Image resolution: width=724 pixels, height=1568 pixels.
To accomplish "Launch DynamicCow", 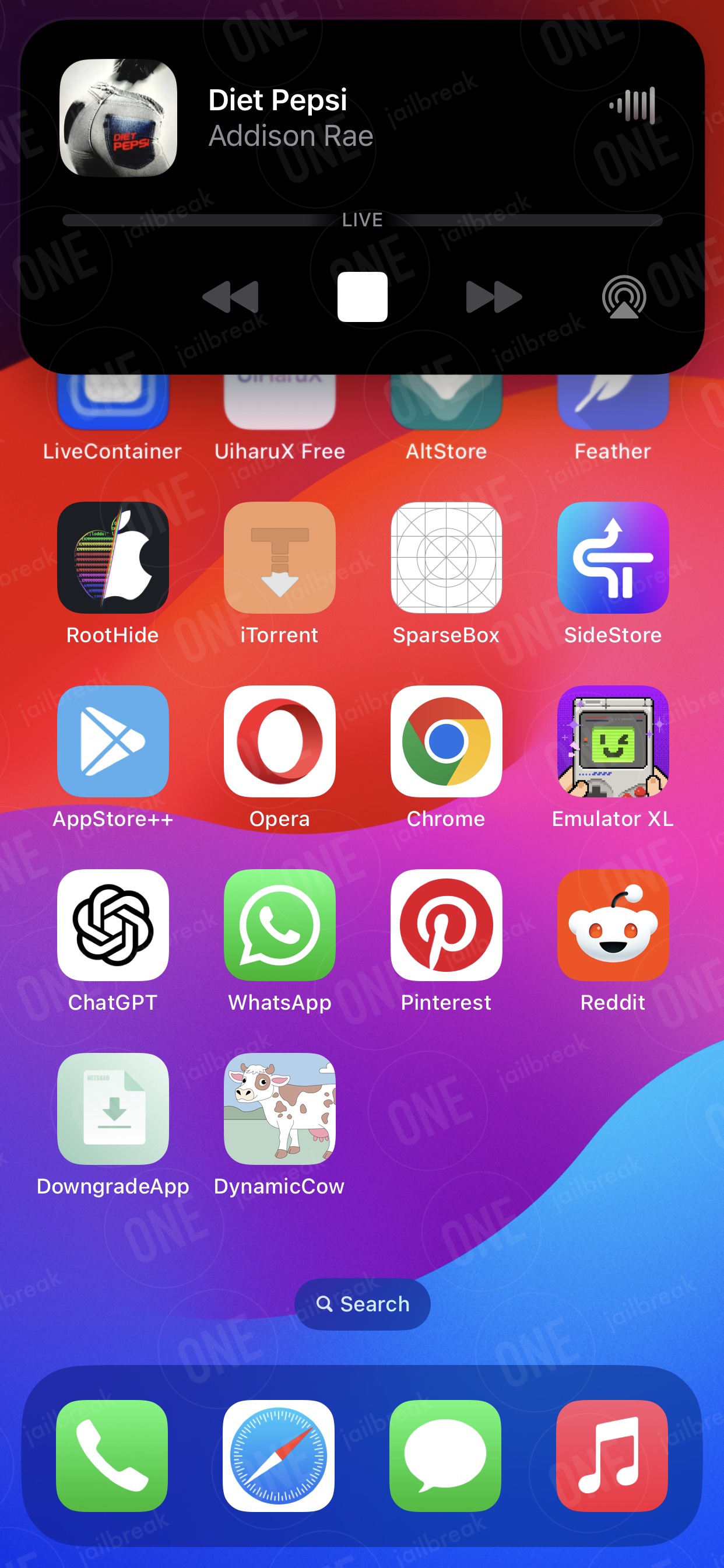I will click(x=279, y=1109).
